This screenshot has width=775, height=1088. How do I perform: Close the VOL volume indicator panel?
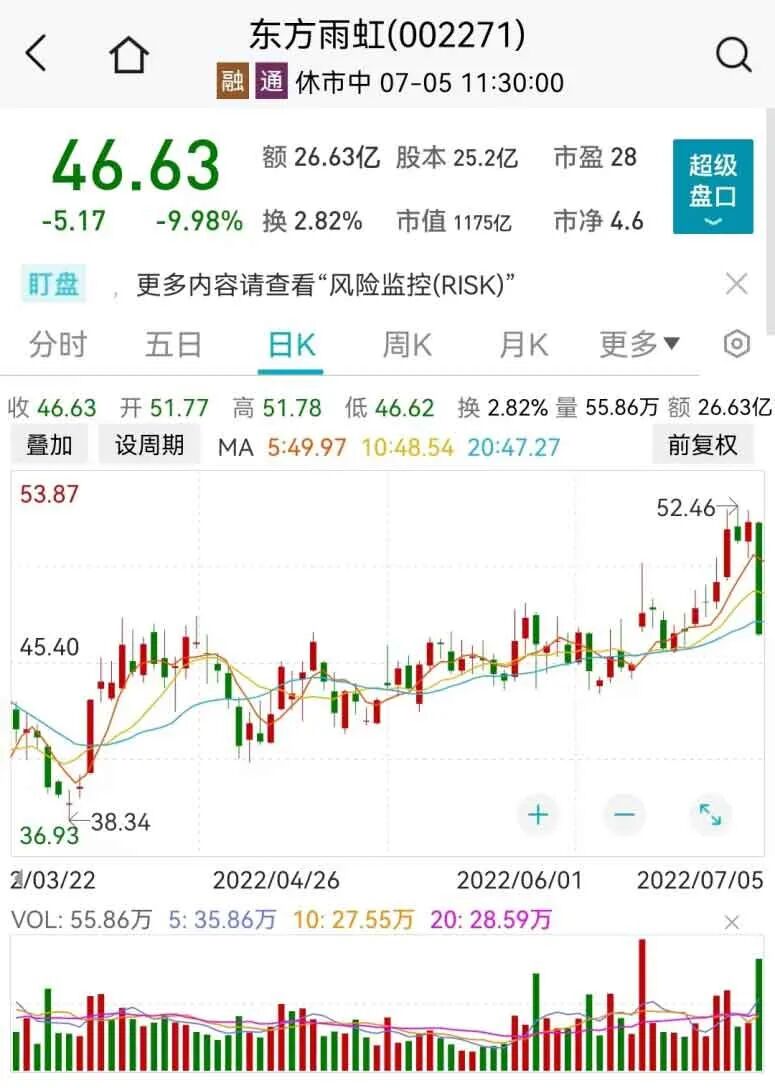pyautogui.click(x=731, y=922)
